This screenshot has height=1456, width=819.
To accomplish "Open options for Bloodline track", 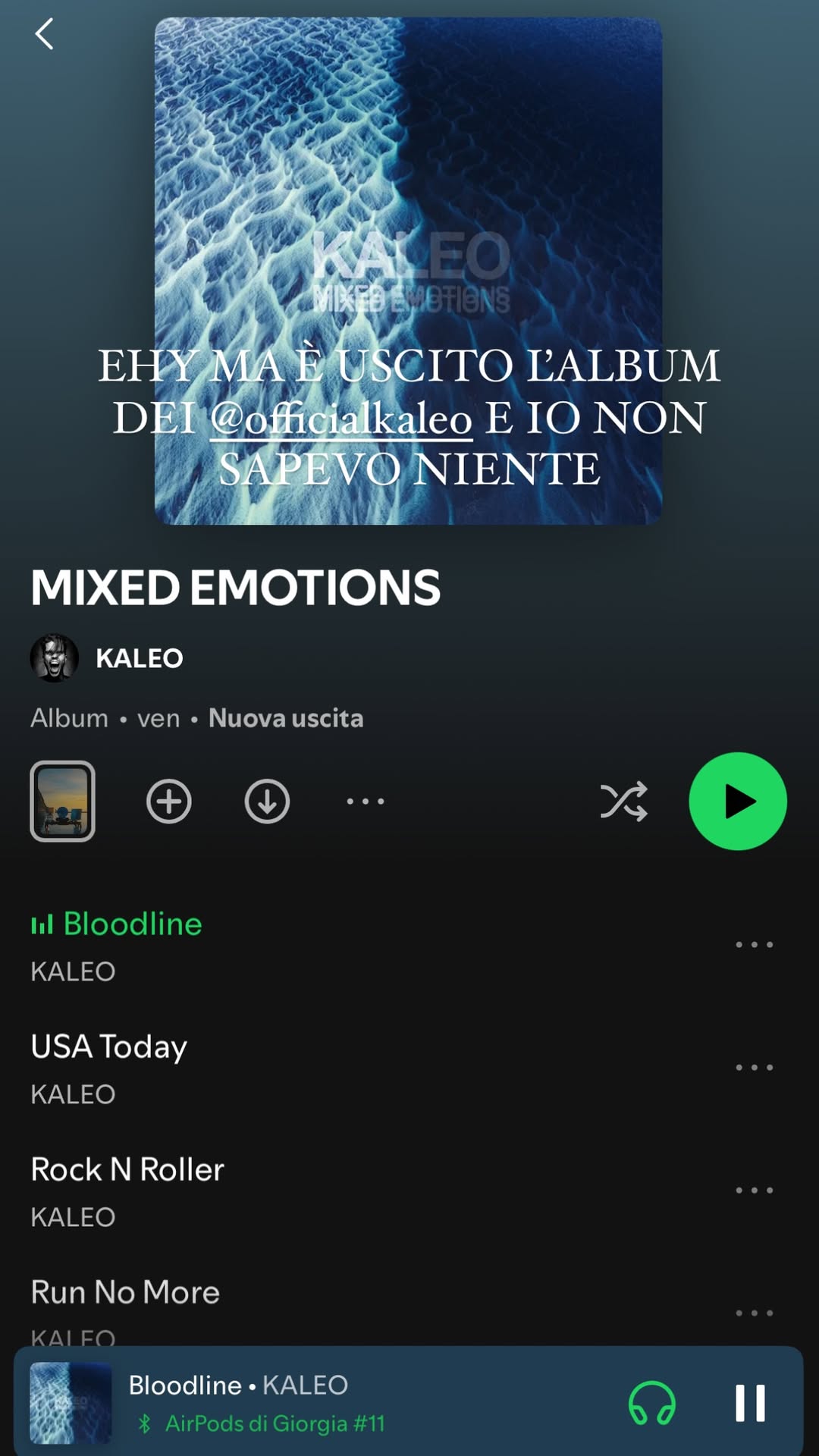I will coord(755,945).
